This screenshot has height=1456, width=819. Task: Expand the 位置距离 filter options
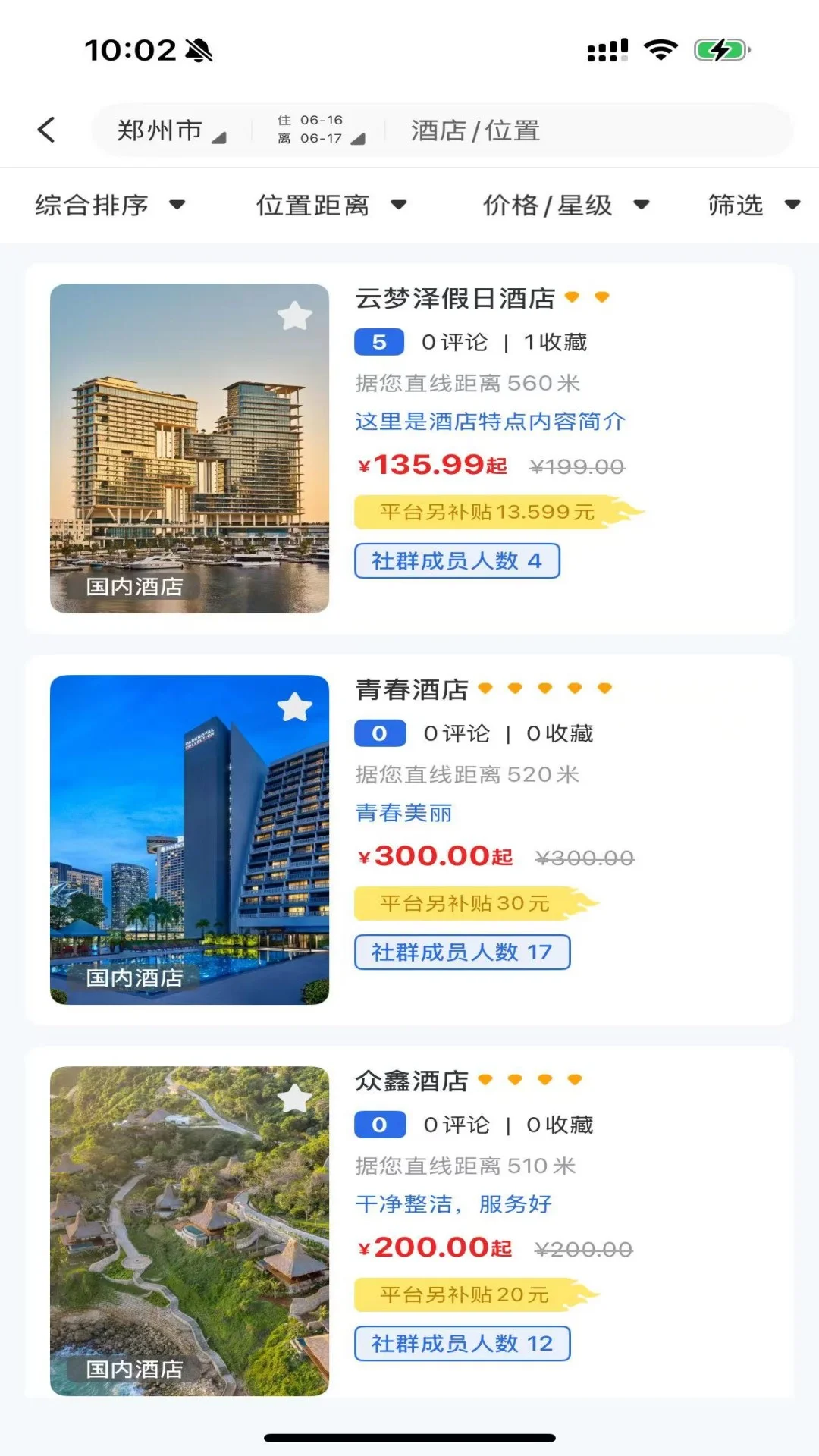331,204
